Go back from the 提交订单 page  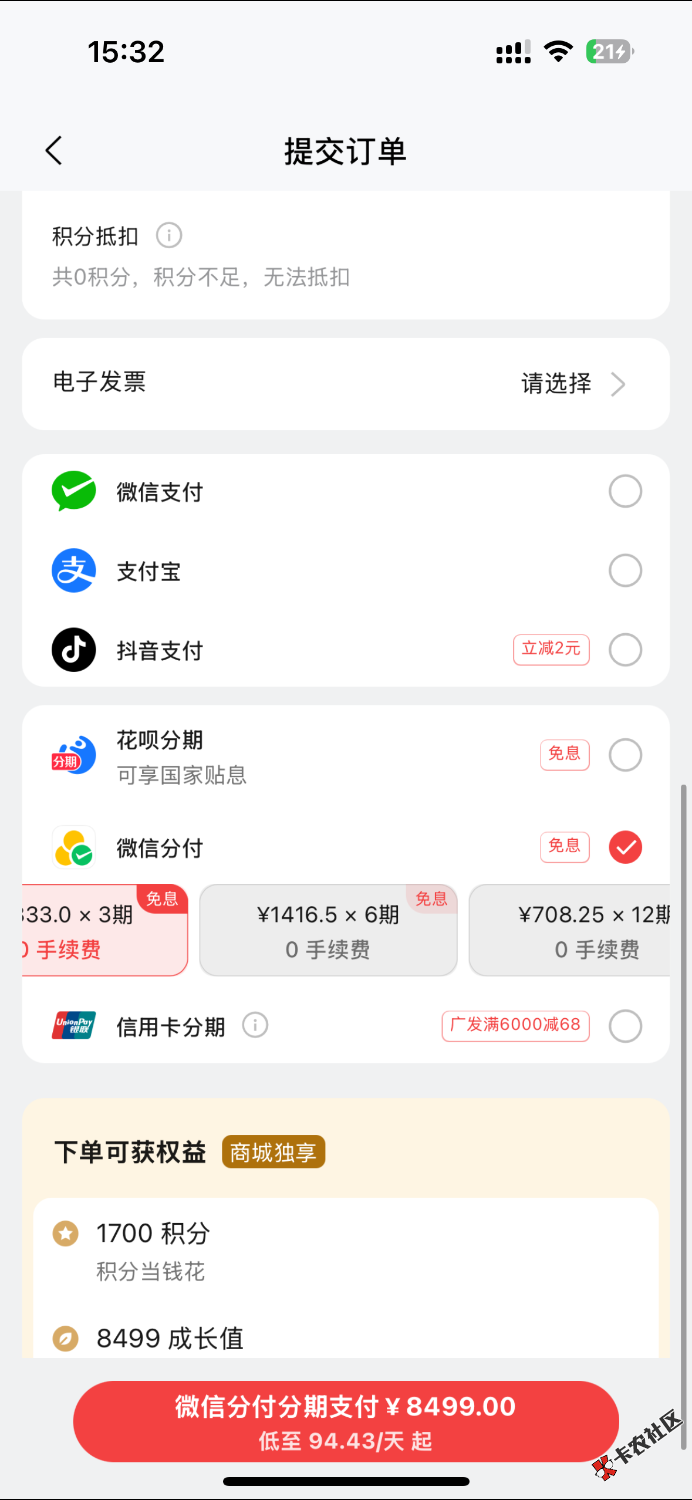54,151
